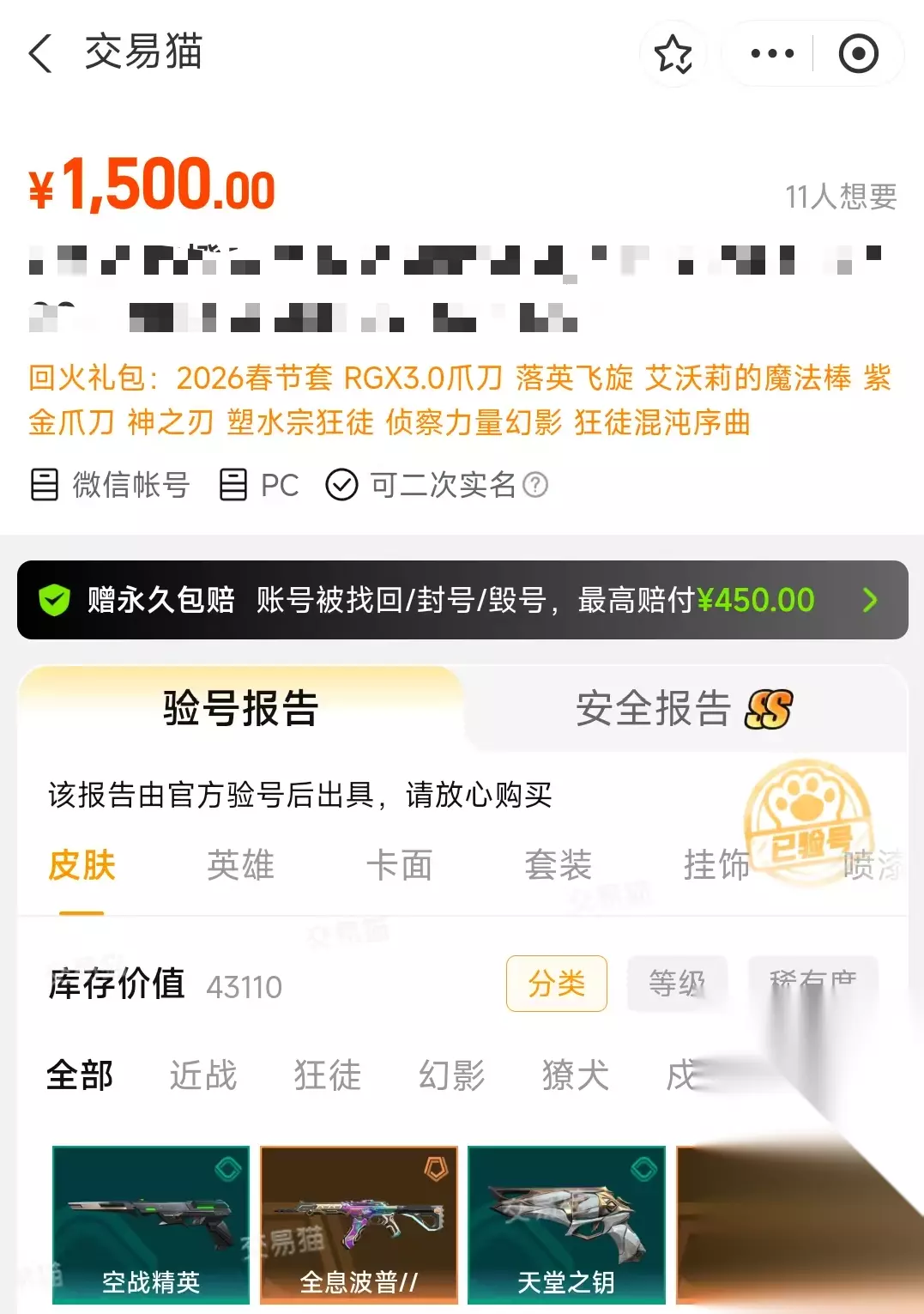Go back from 交易猫 page

point(41,53)
